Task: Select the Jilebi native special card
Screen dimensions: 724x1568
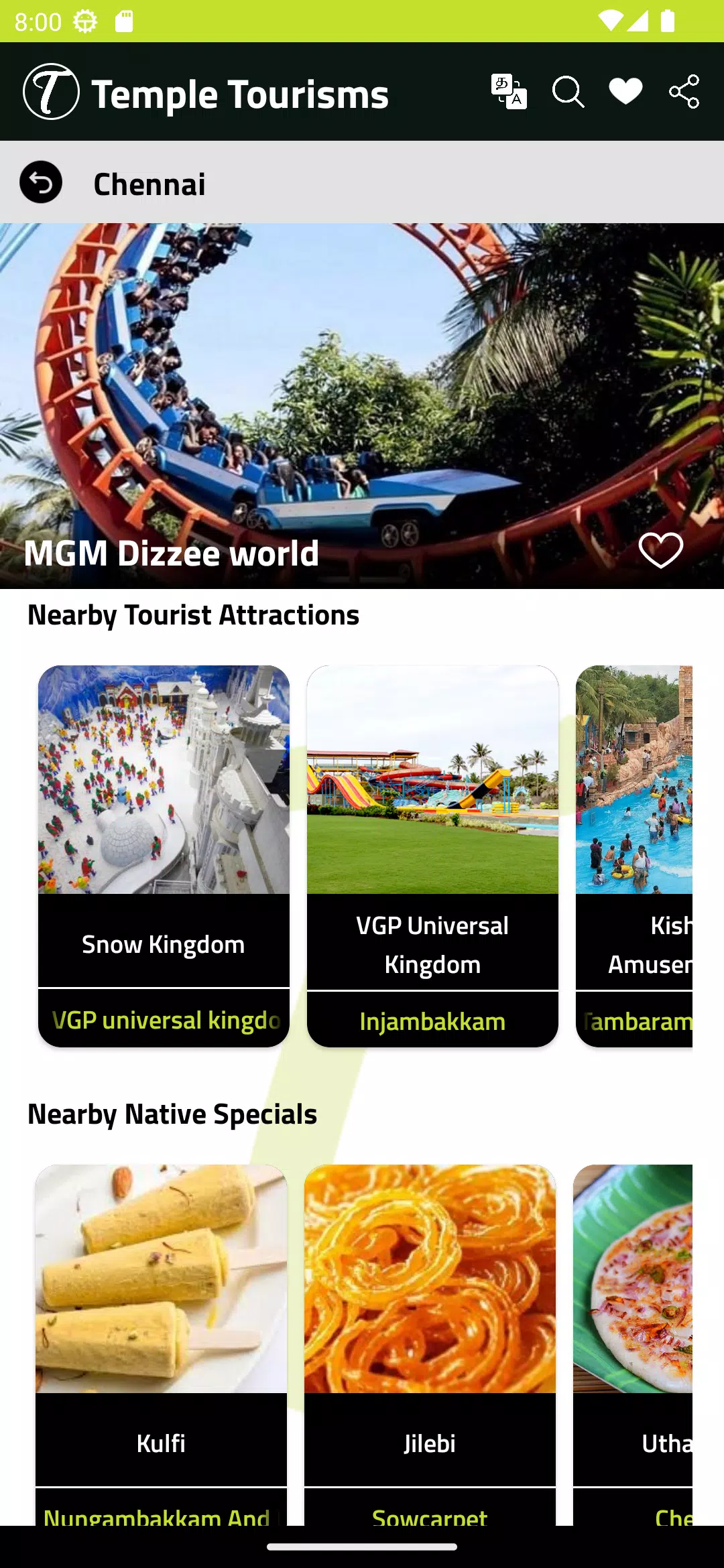Action: point(430,1340)
